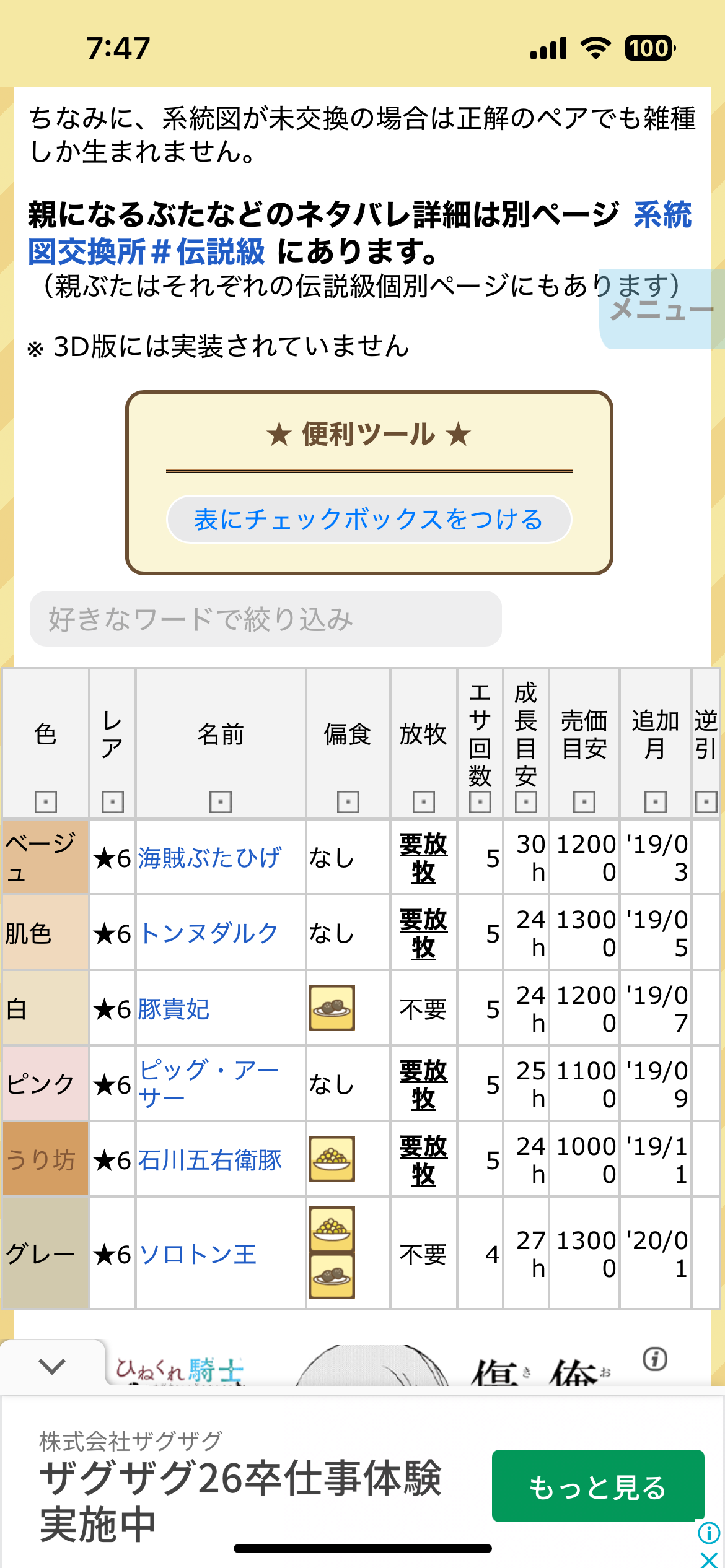Tap the green もっと見る ad button
Image resolution: width=725 pixels, height=1568 pixels.
click(x=597, y=1486)
